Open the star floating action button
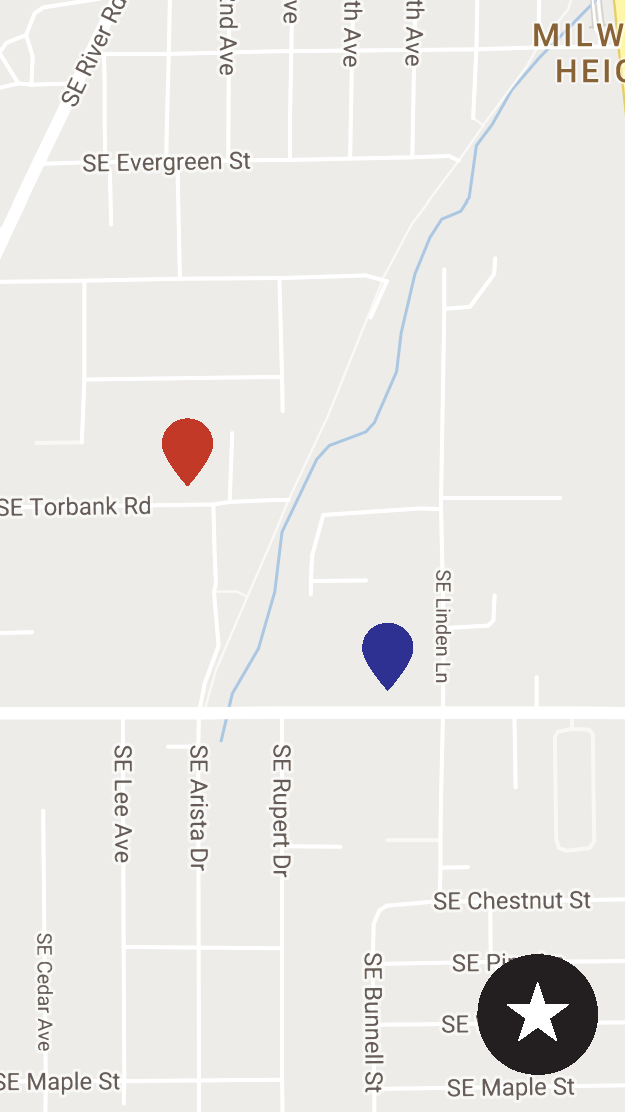The width and height of the screenshot is (625, 1112). click(538, 1013)
